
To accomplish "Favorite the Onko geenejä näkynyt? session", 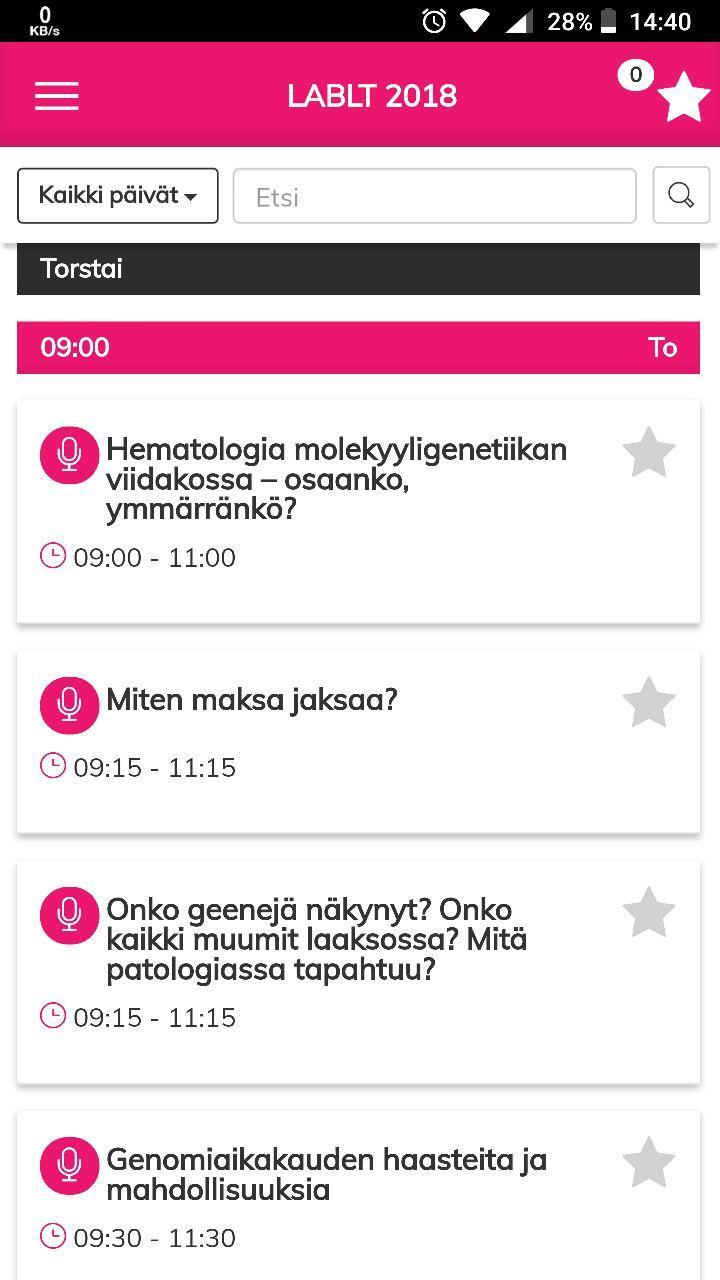I will (x=649, y=912).
